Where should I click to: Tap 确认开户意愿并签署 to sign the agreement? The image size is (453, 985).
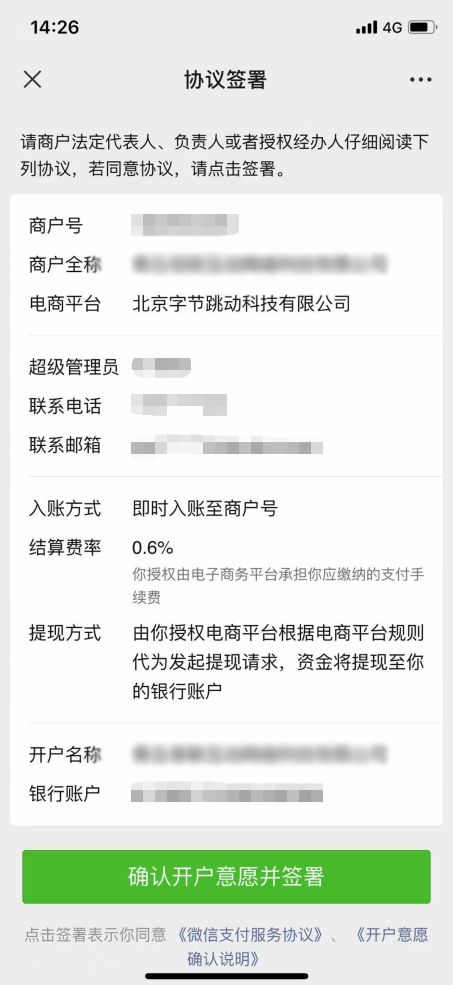click(x=226, y=876)
